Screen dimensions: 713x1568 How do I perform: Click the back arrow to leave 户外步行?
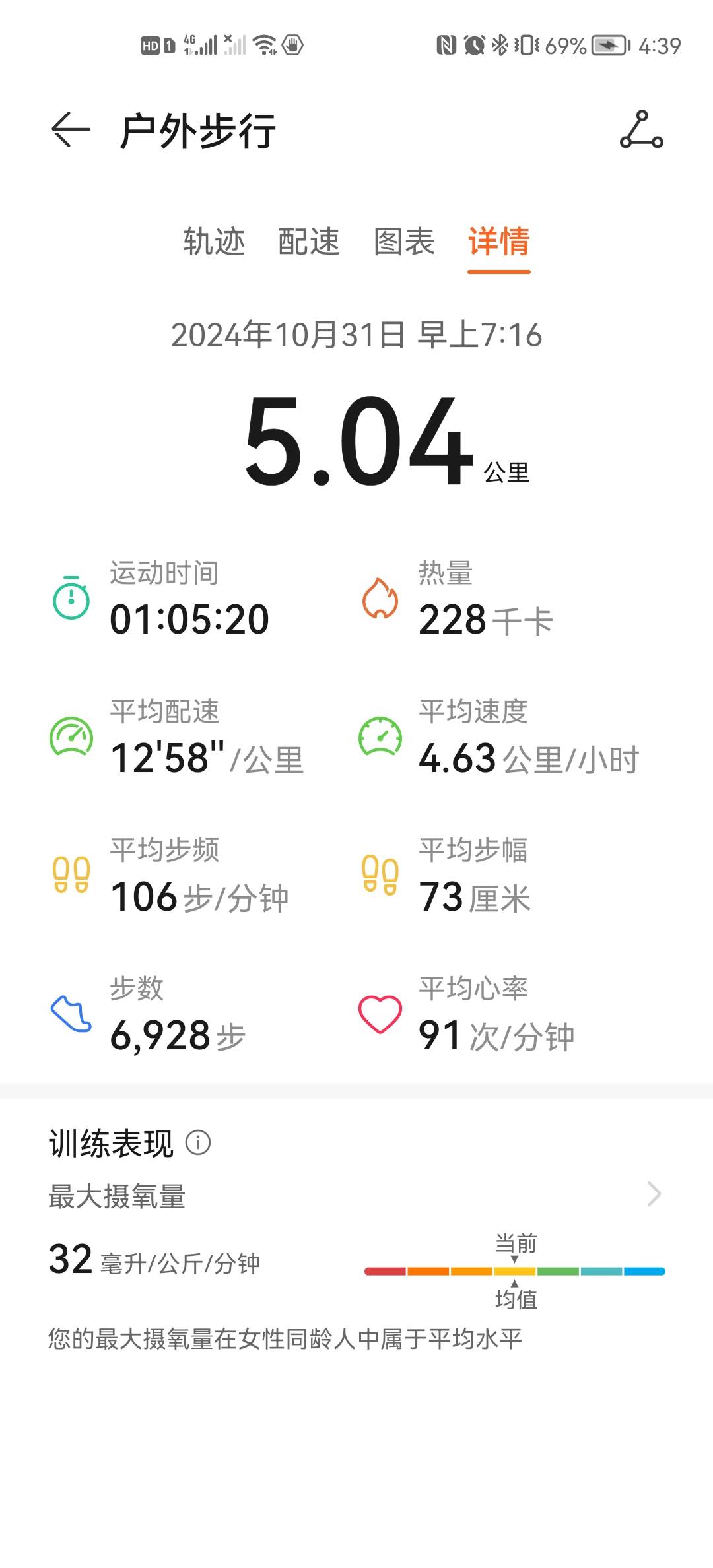pos(69,129)
